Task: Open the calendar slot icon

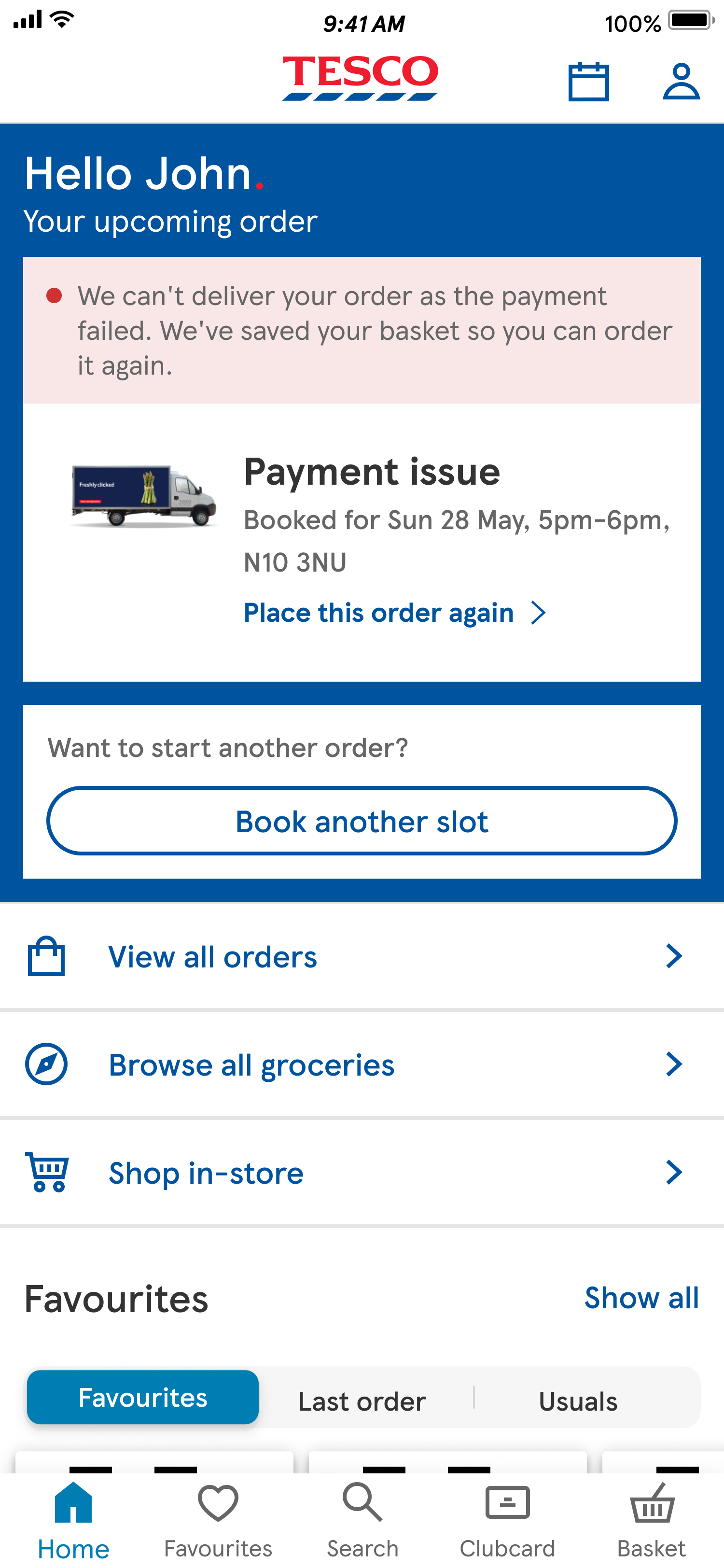Action: click(x=588, y=82)
